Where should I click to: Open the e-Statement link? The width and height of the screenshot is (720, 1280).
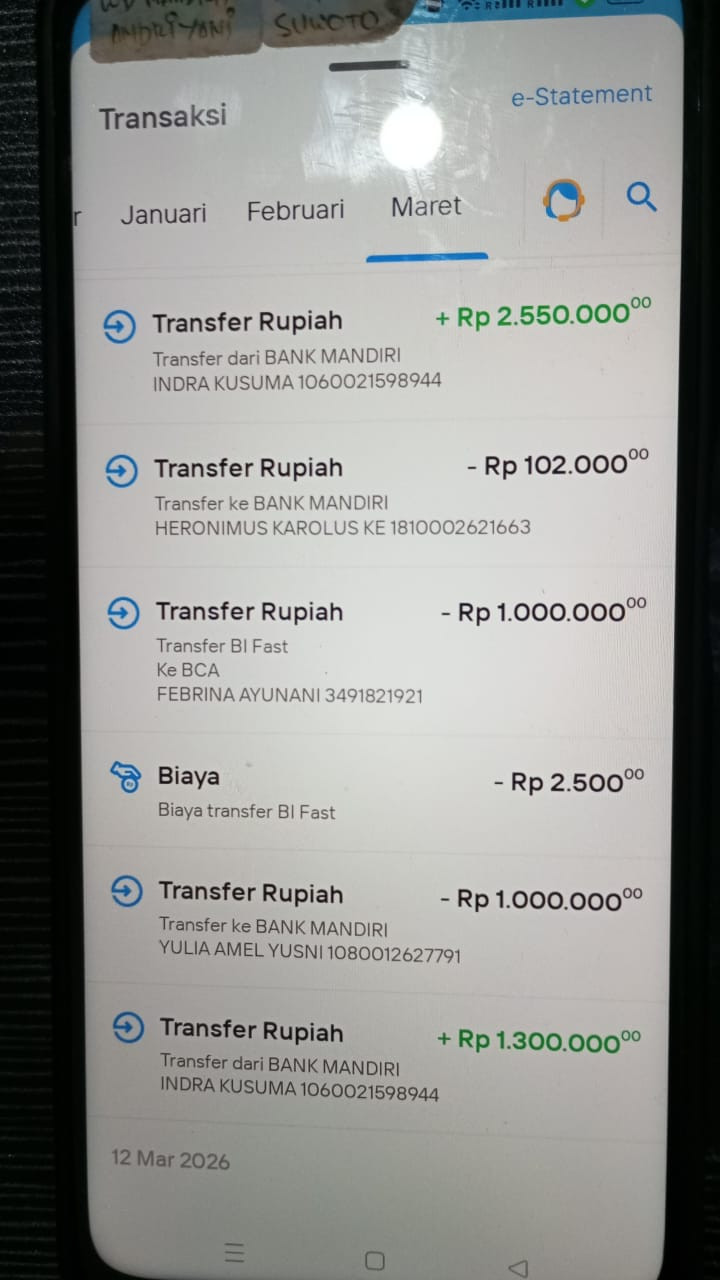coord(581,95)
